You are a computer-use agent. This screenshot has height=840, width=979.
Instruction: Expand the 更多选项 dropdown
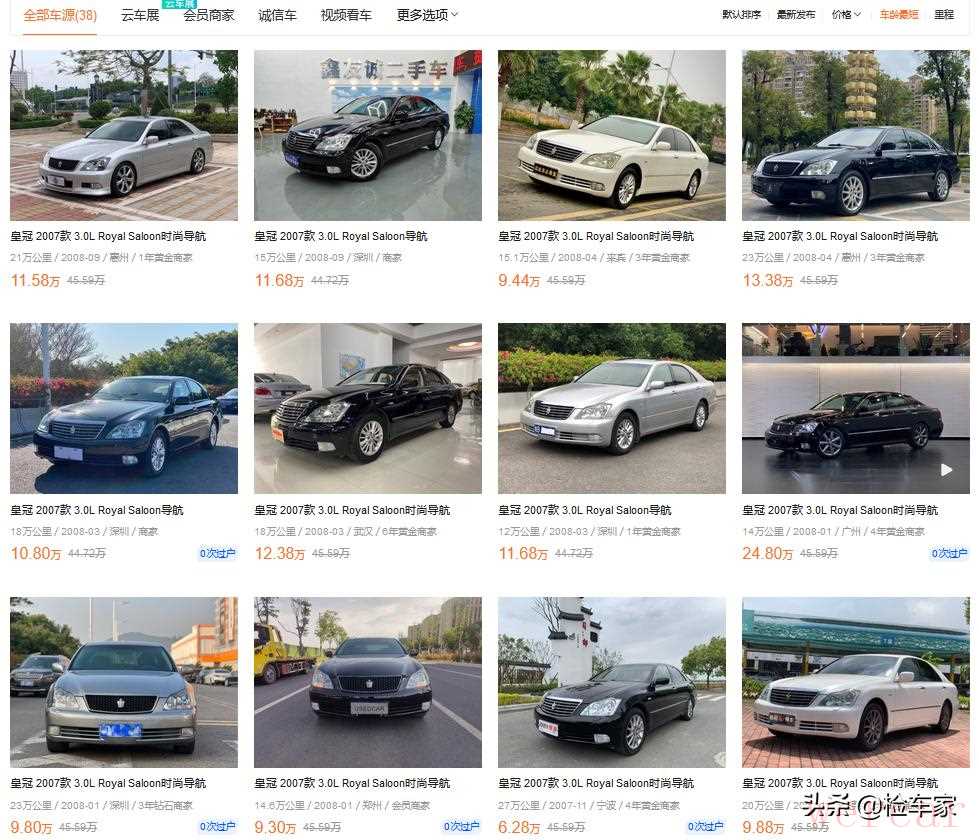click(x=427, y=15)
